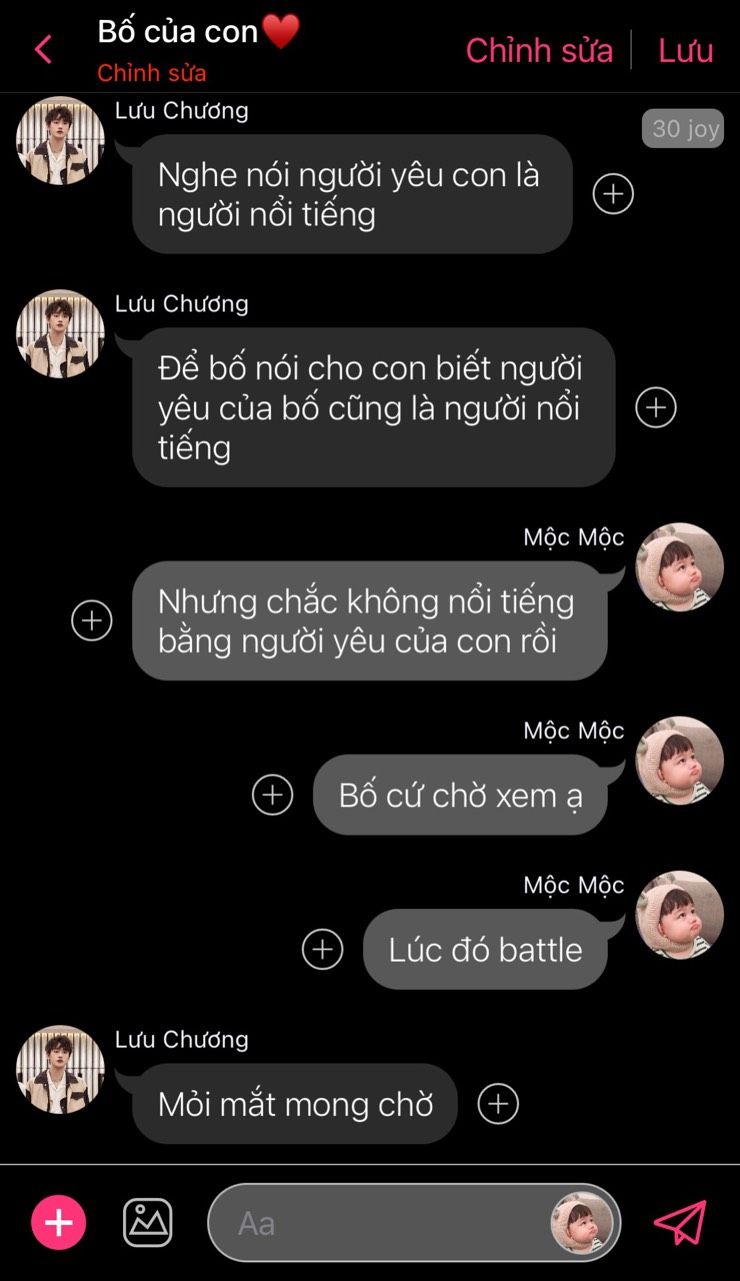Attach a picture with the image icon
740x1281 pixels.
(x=147, y=1222)
